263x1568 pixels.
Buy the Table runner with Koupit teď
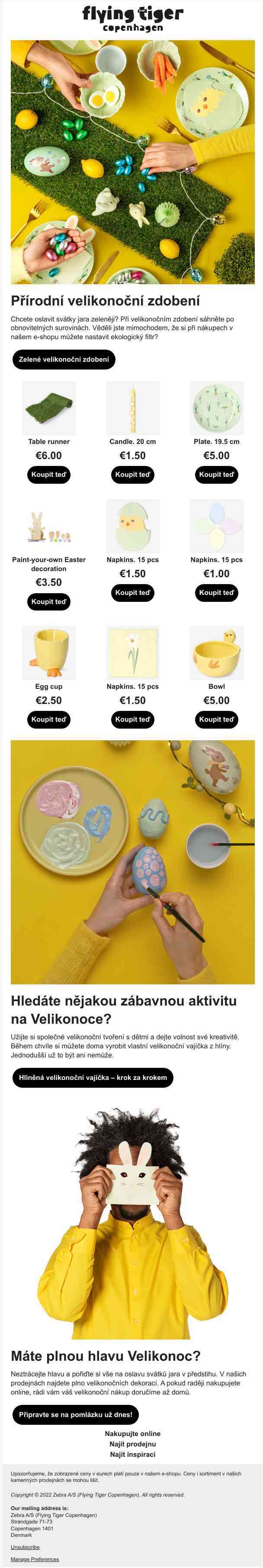[x=49, y=474]
